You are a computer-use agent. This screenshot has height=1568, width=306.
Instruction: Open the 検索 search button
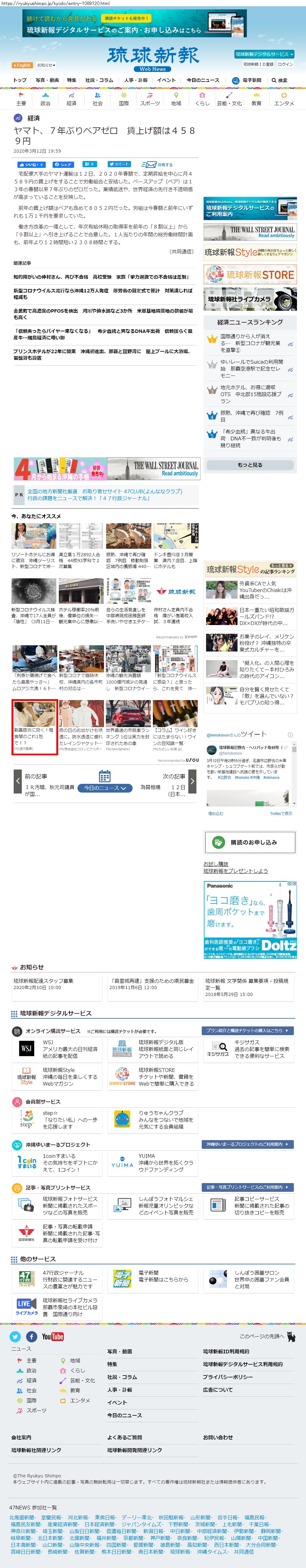coord(280,80)
